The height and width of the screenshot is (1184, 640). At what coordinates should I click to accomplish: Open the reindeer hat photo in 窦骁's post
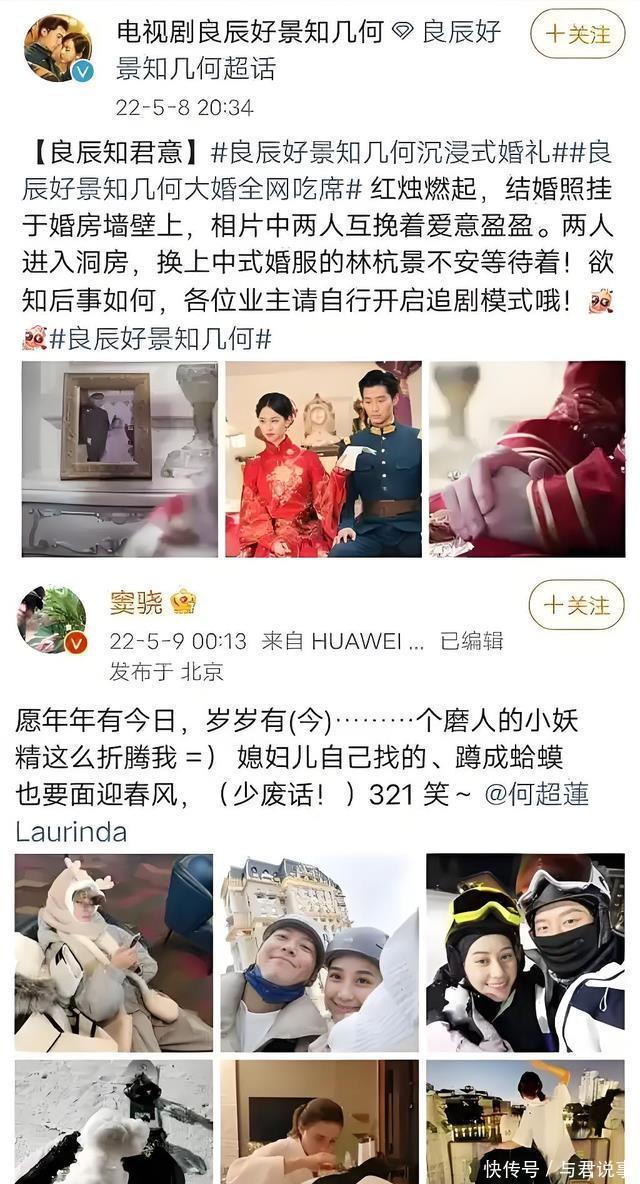pyautogui.click(x=114, y=952)
